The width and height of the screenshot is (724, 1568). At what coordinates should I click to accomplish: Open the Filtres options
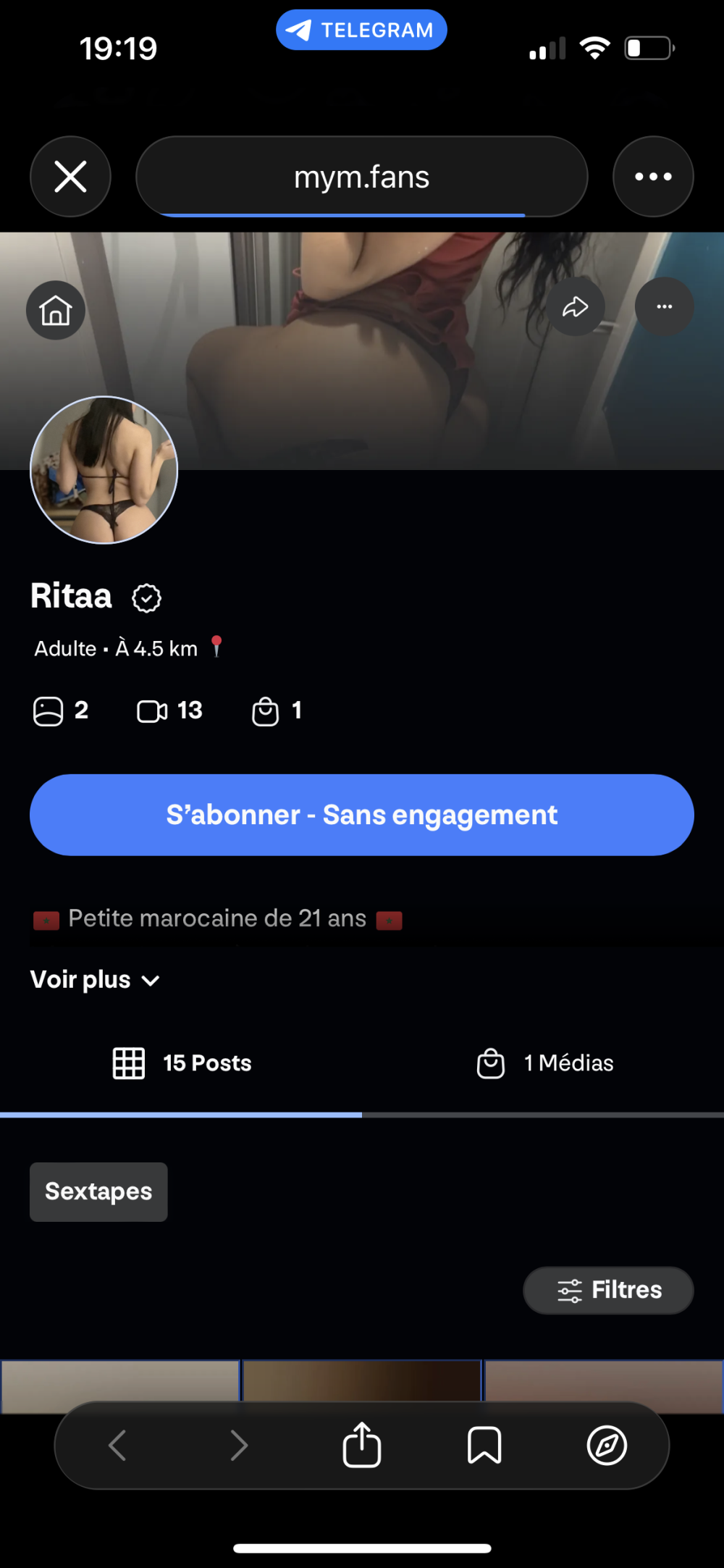point(608,1290)
